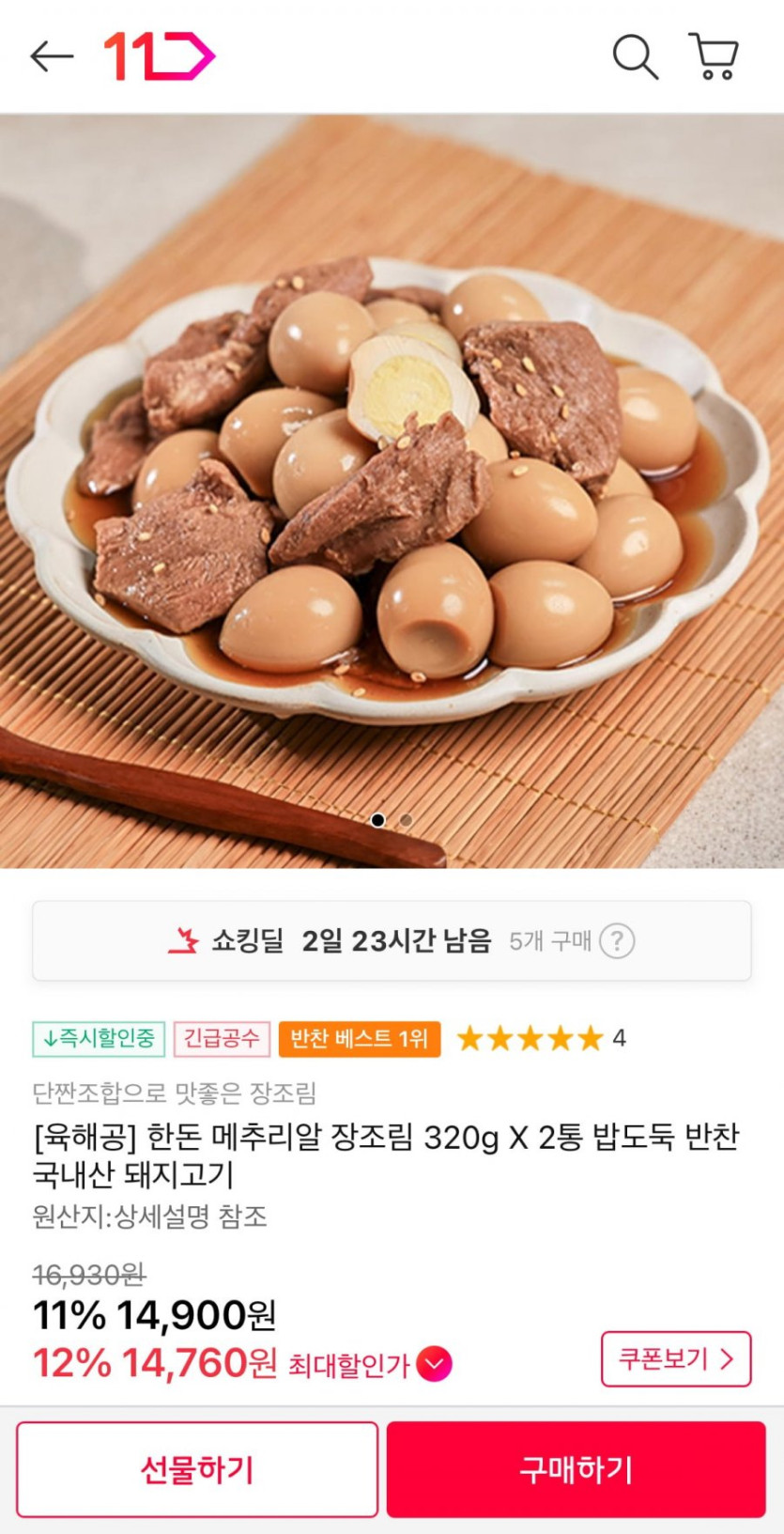Screen dimensions: 784x1534
Task: Tap the shocking deal help question mark
Action: [617, 940]
